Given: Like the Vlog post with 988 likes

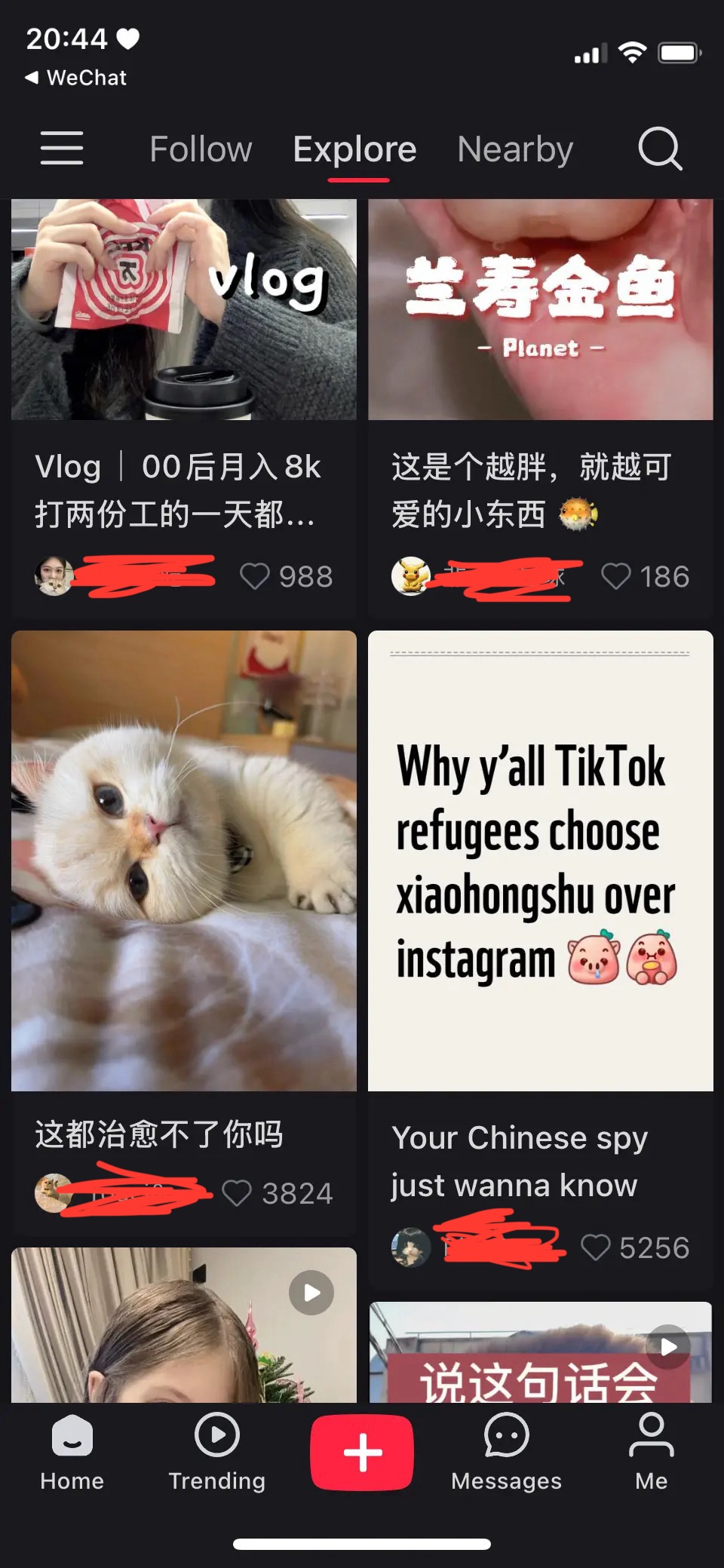Looking at the screenshot, I should pos(254,577).
